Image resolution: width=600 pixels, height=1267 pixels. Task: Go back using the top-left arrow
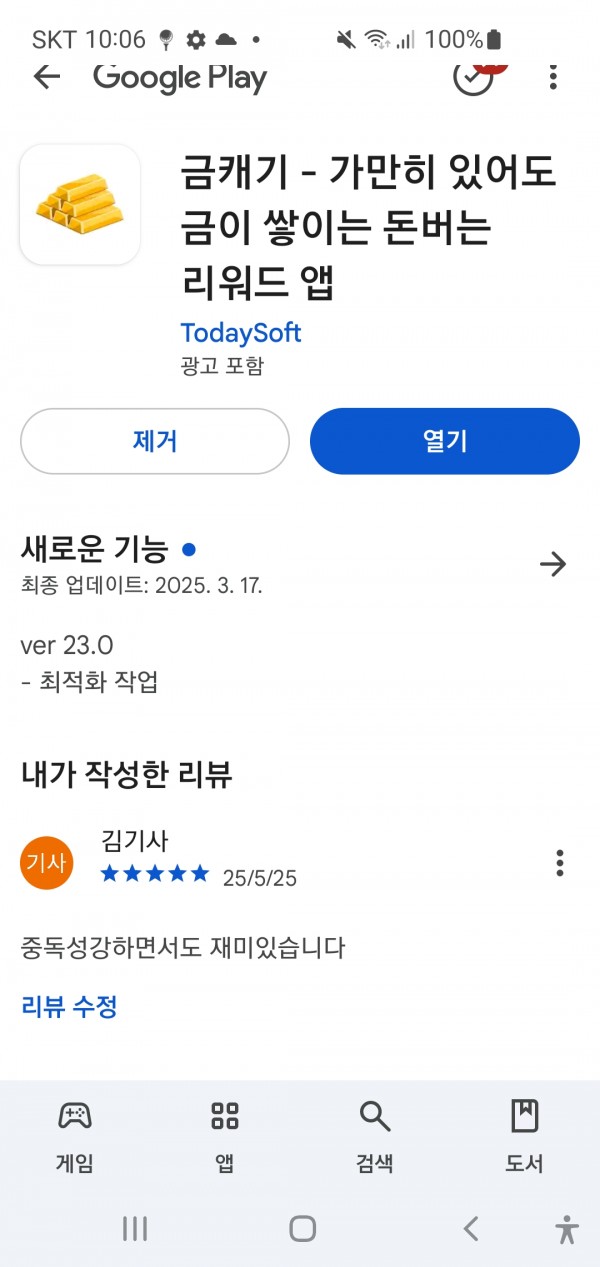47,77
